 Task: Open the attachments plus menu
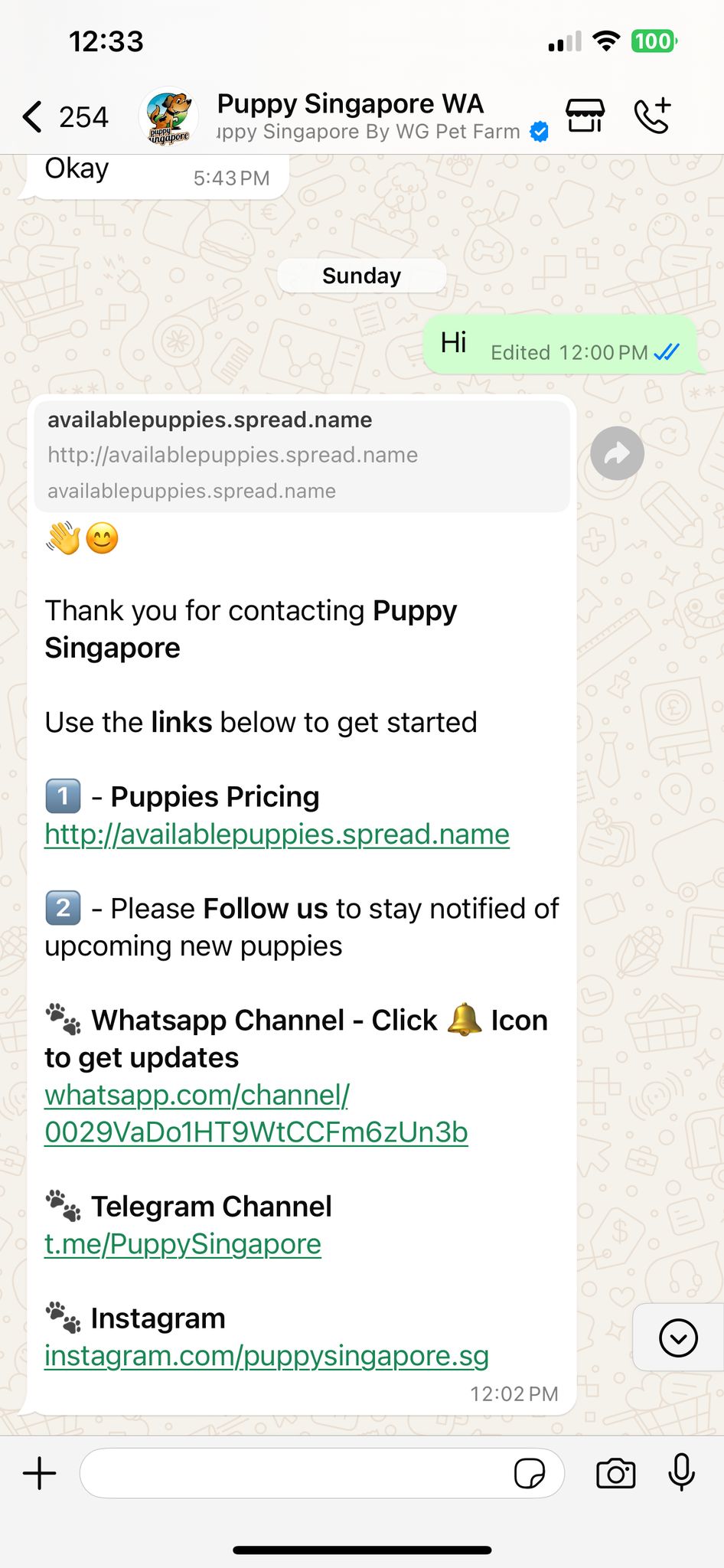coord(40,1473)
